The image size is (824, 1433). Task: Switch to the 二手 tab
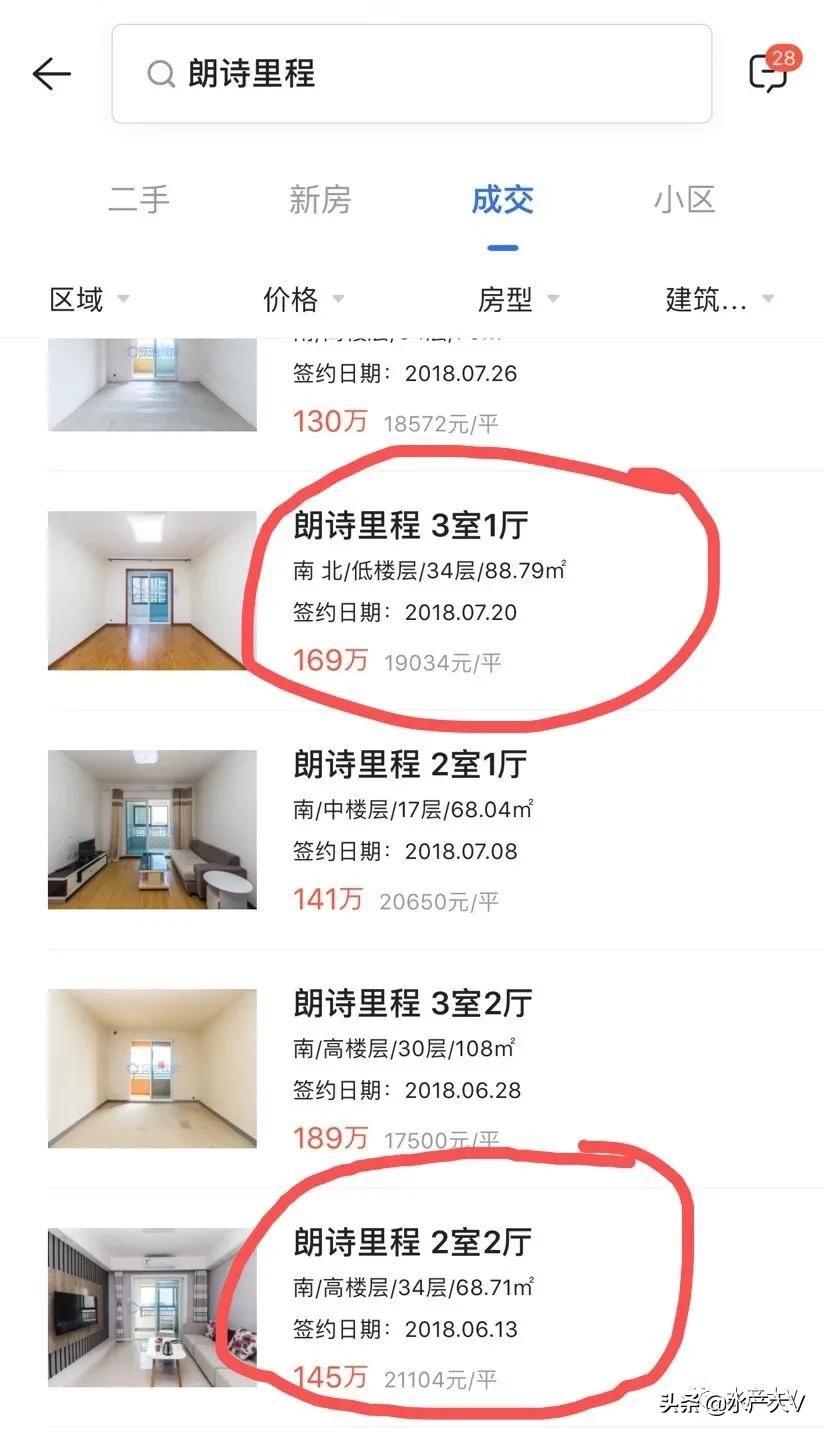(138, 200)
